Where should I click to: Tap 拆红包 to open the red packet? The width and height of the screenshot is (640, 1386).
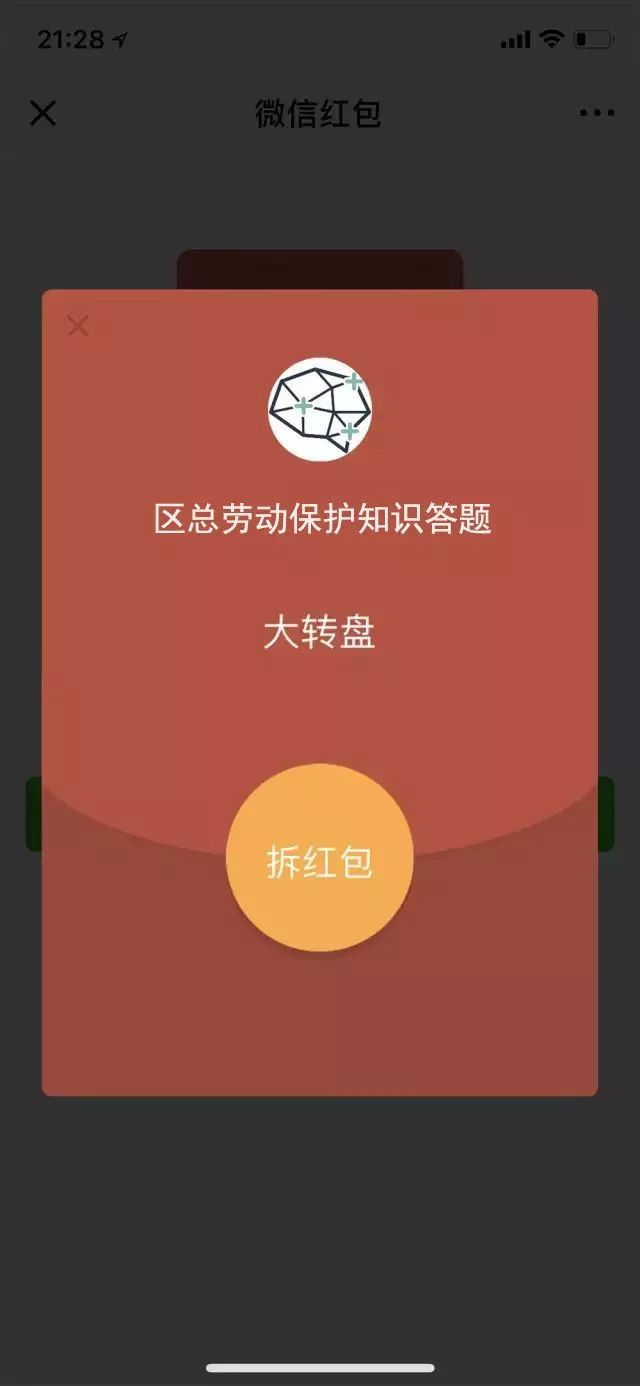[320, 858]
